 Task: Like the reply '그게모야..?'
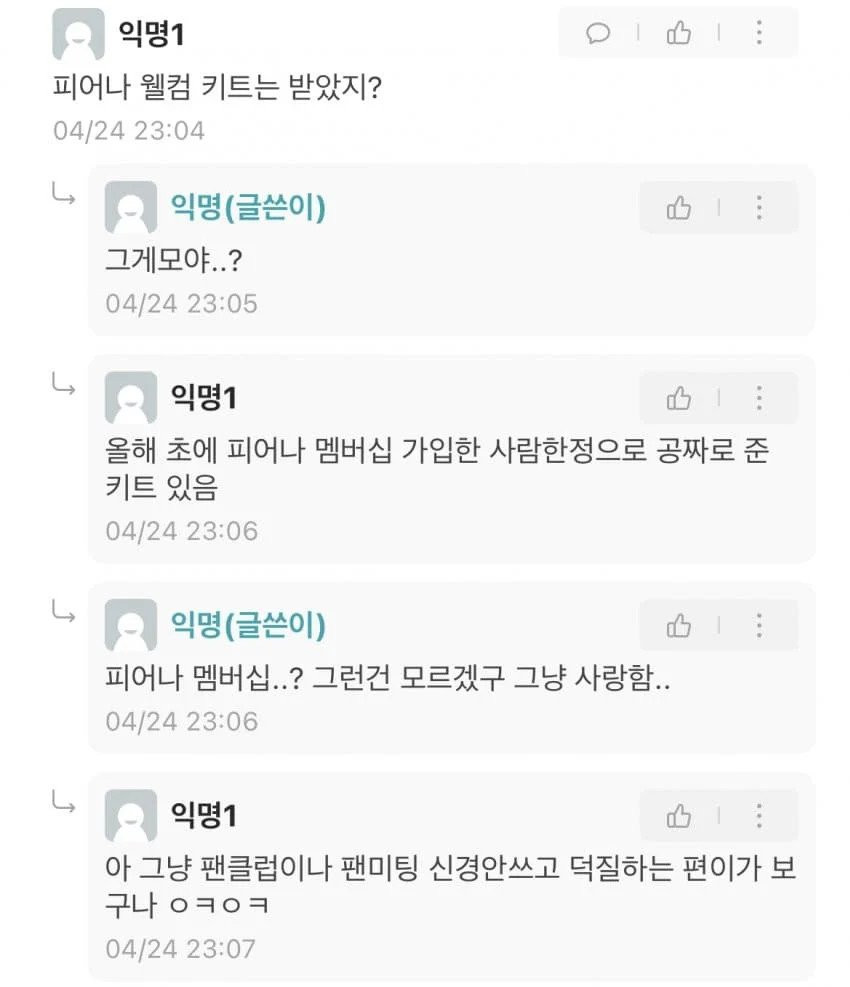tap(679, 208)
